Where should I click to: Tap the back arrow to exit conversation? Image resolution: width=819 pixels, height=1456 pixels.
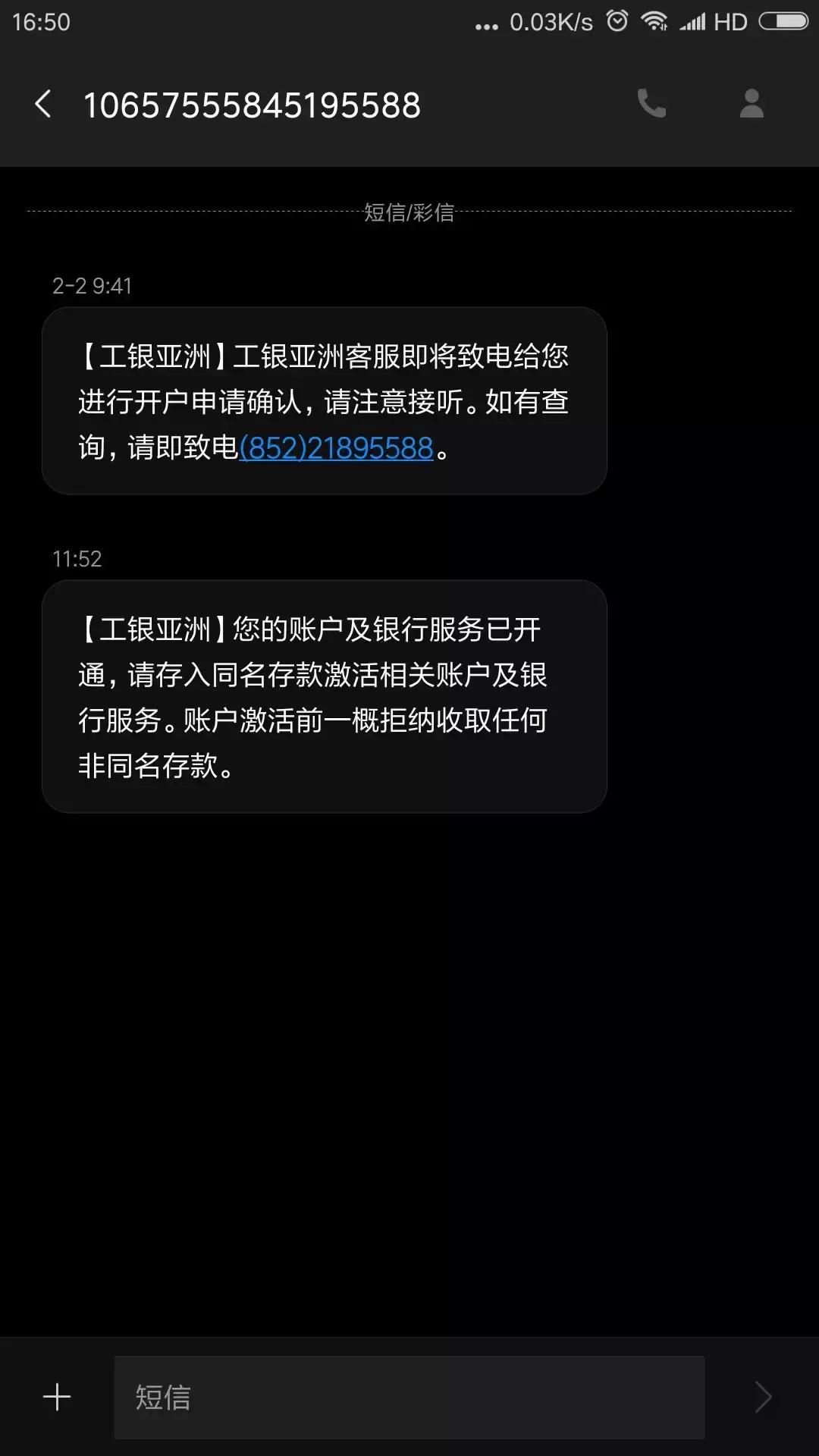point(43,104)
